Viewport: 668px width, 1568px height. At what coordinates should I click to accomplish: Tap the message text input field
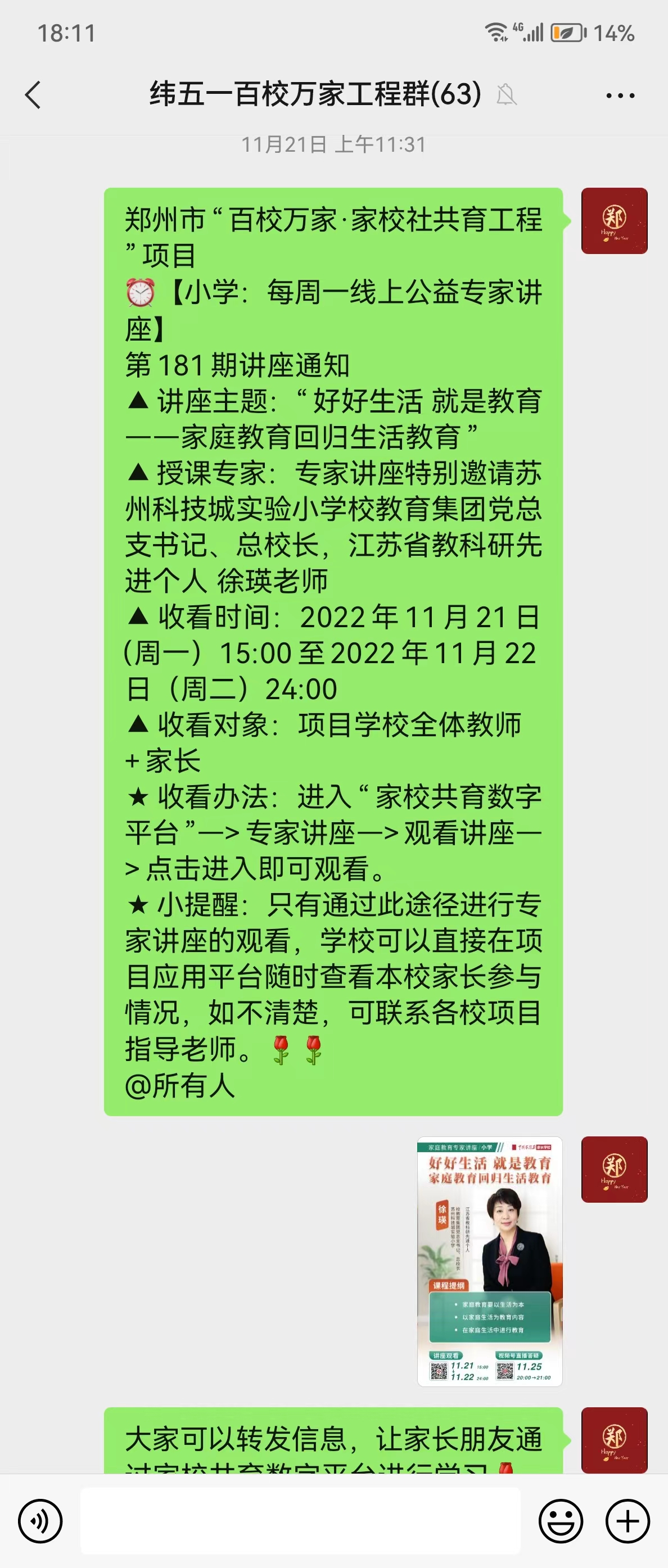click(x=300, y=1521)
